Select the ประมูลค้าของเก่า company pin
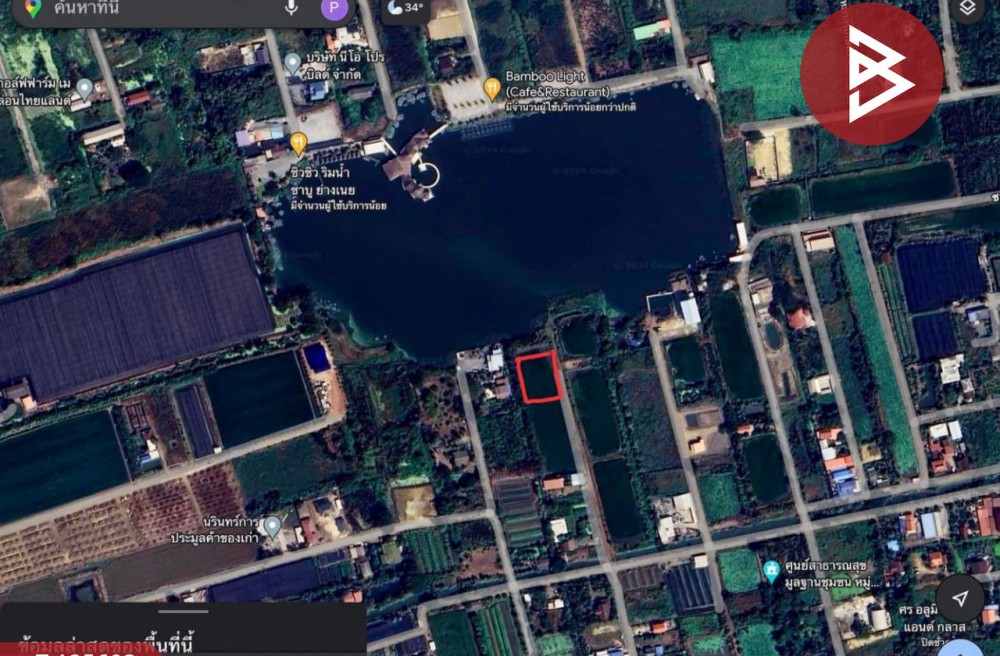 [272, 526]
